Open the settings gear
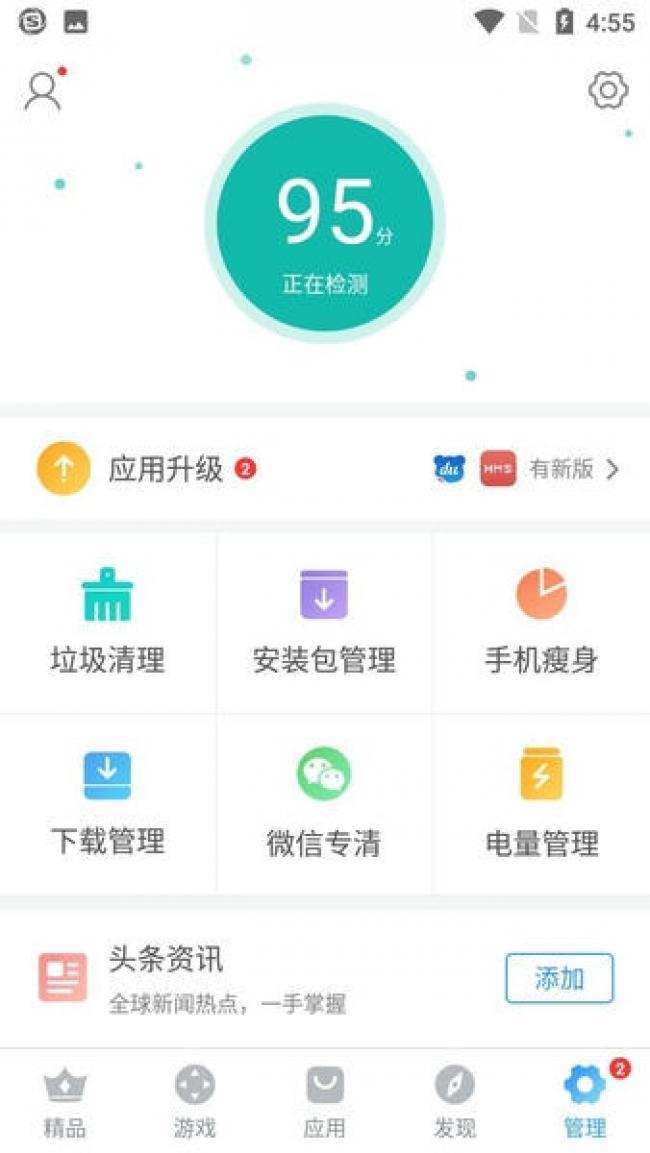This screenshot has height=1153, width=650. [x=607, y=91]
